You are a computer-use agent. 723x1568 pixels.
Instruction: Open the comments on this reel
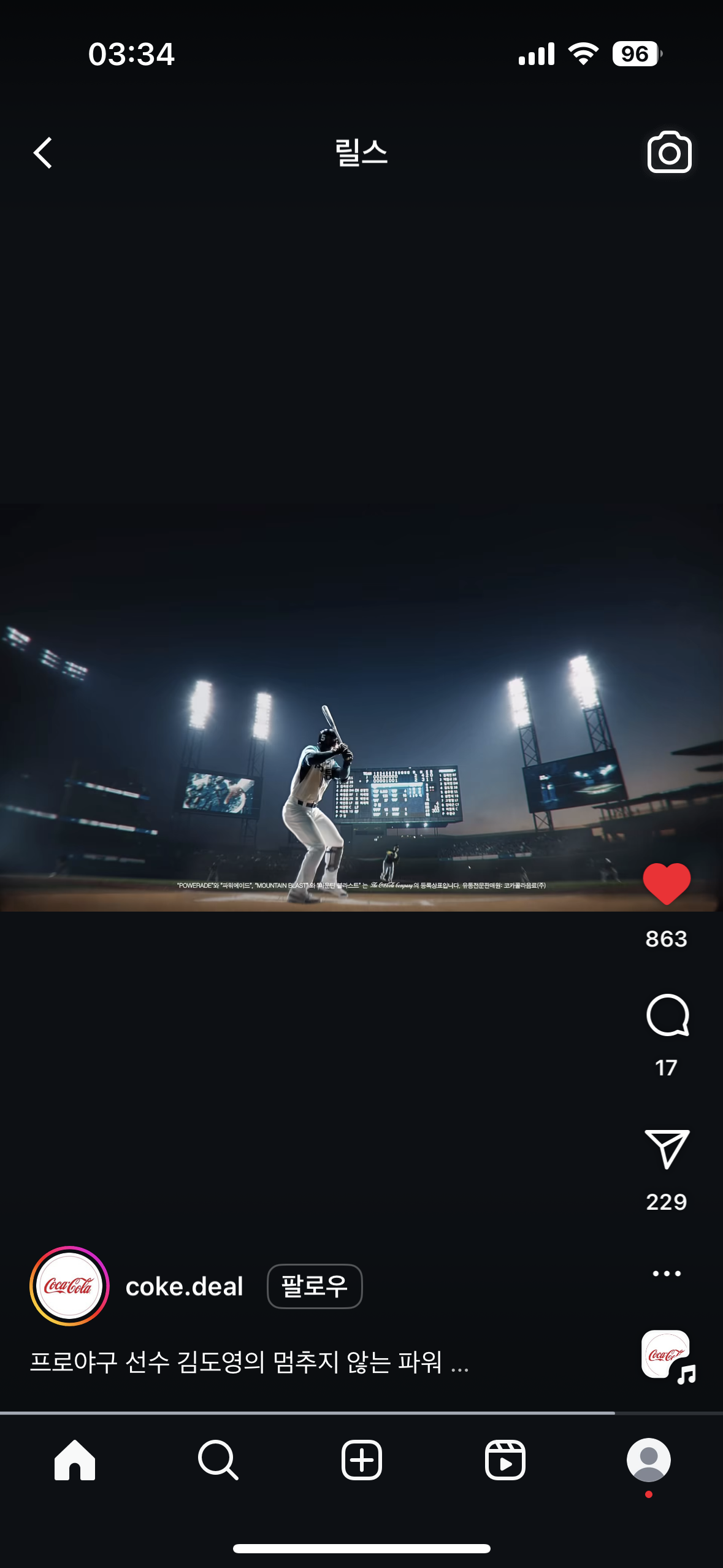click(x=667, y=1015)
